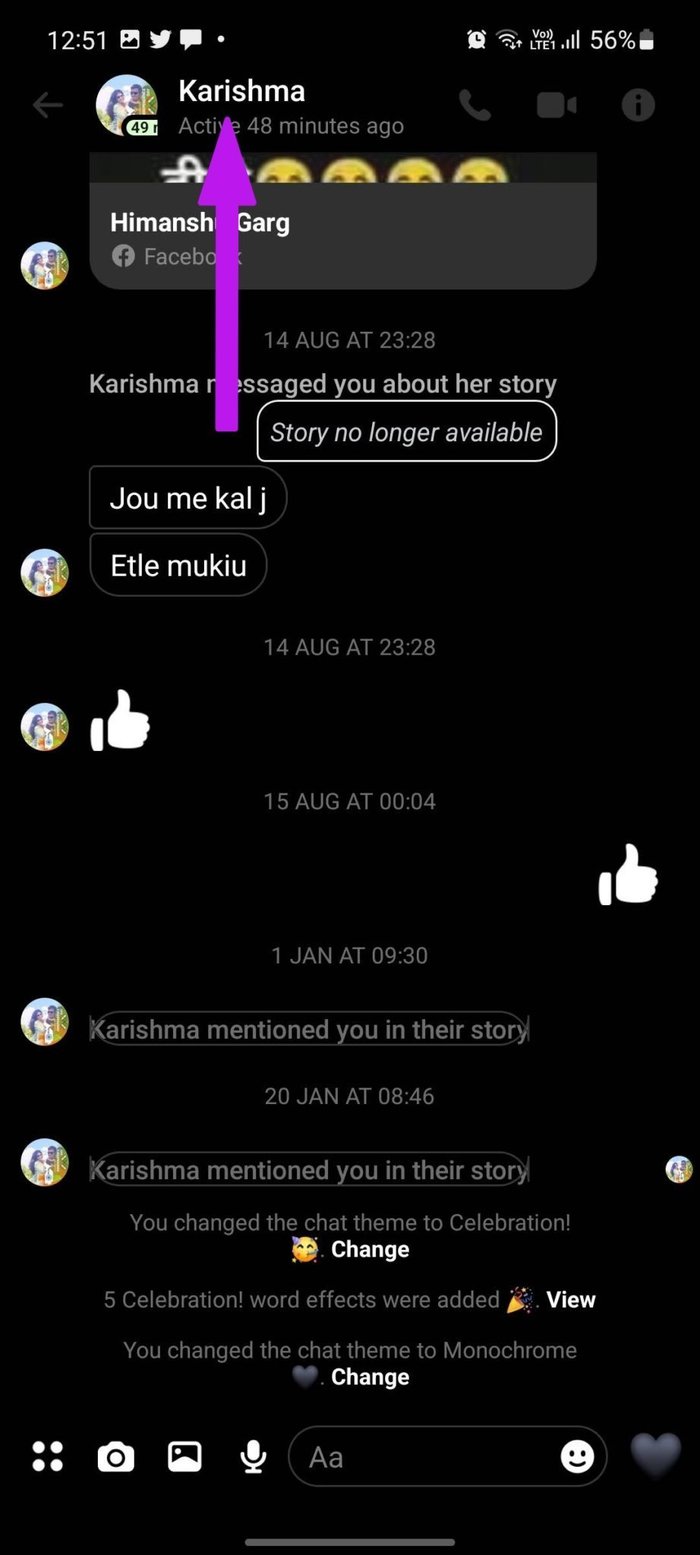Tap Change next to Monochrome theme notice
This screenshot has width=700, height=1555.
pyautogui.click(x=370, y=1376)
